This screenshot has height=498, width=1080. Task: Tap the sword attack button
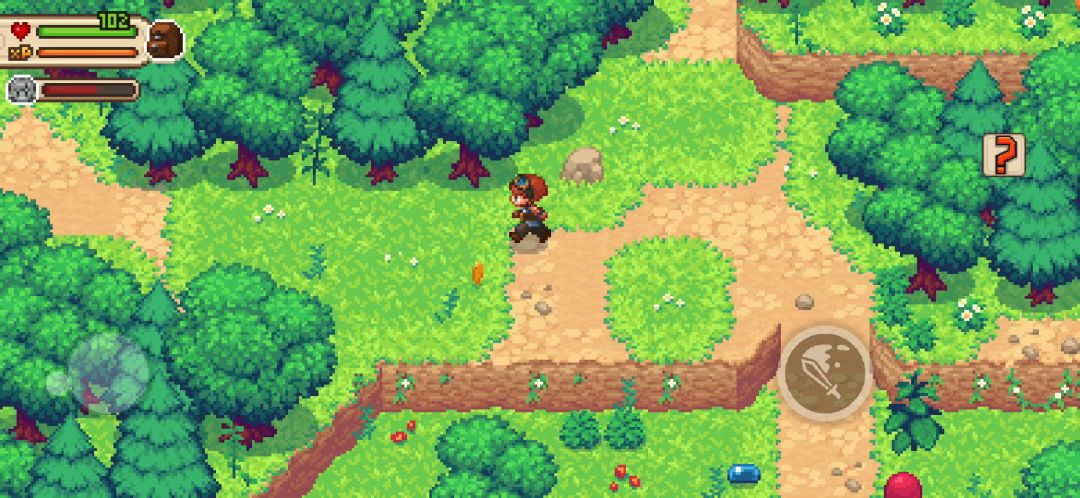(x=824, y=372)
